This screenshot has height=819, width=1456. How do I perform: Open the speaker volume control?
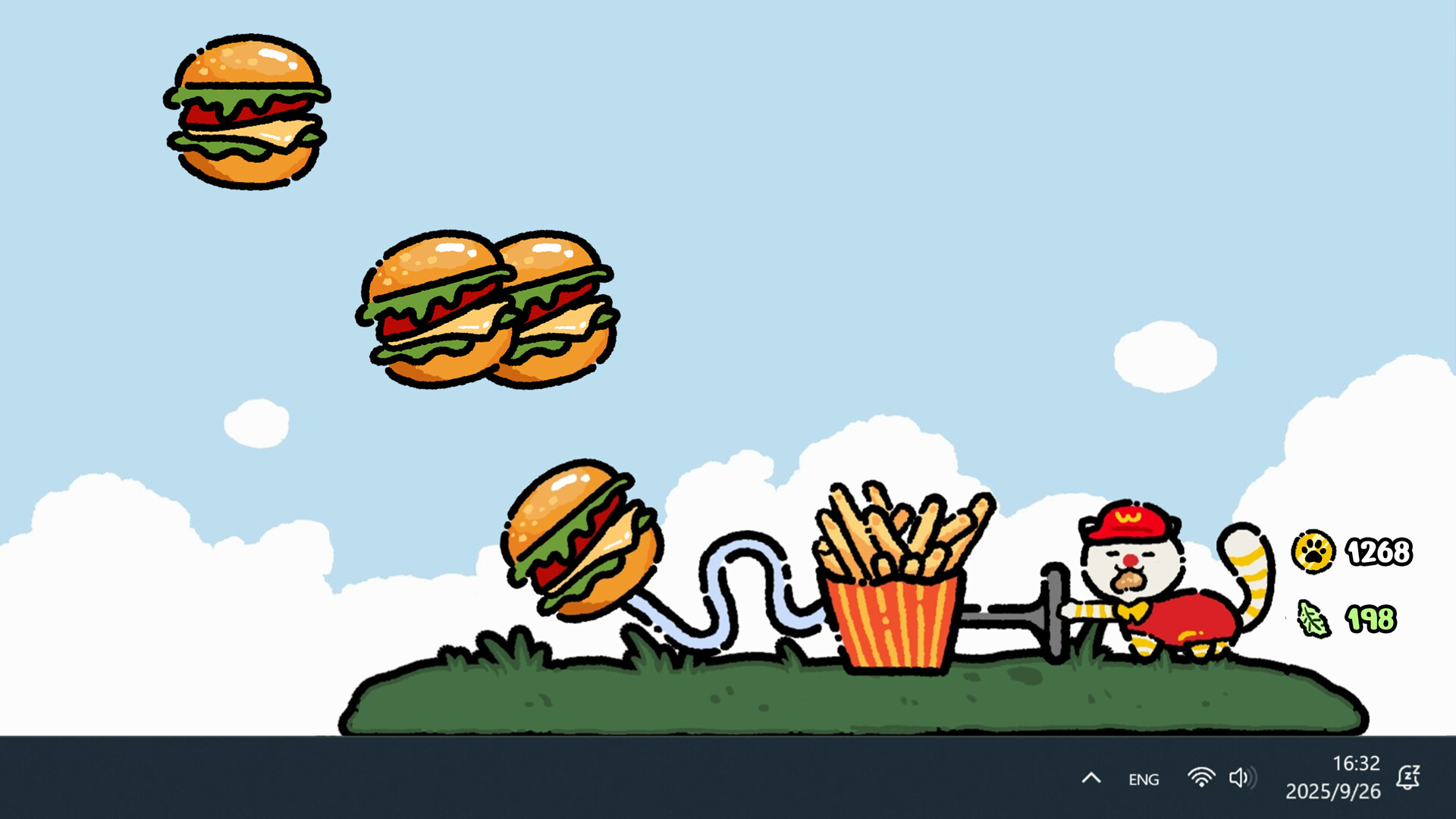pos(1241,778)
